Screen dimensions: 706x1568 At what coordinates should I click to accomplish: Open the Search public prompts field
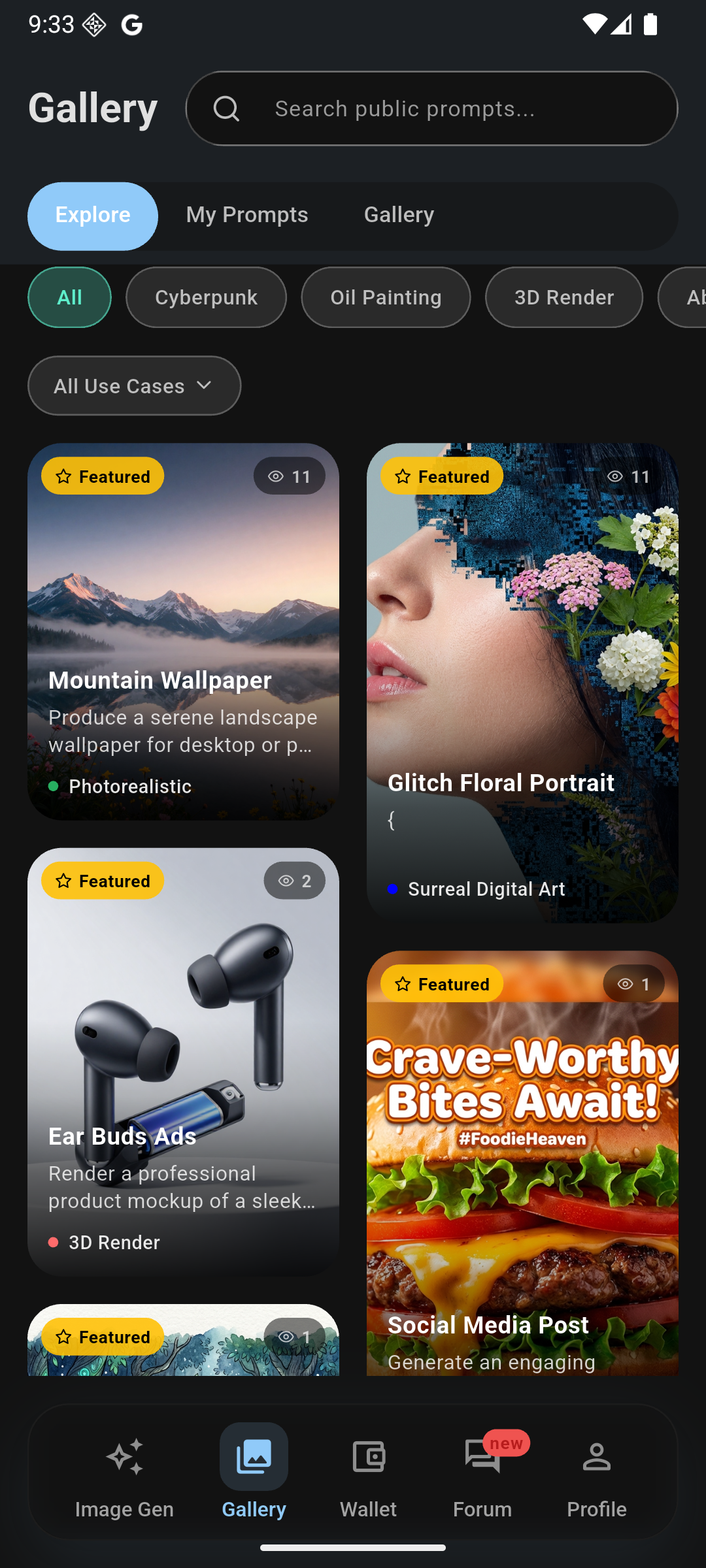point(431,108)
